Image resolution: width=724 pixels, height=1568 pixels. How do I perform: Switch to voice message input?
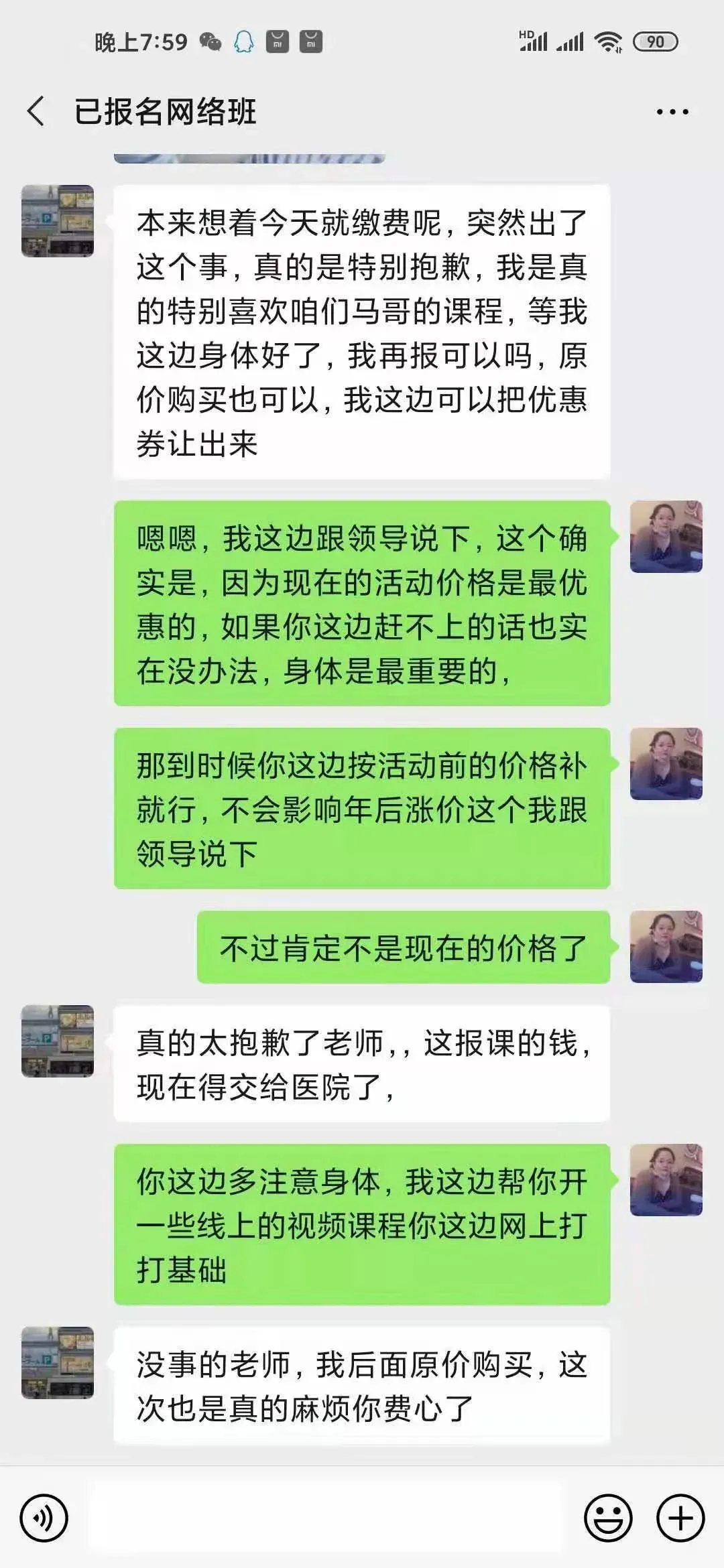(x=44, y=1518)
